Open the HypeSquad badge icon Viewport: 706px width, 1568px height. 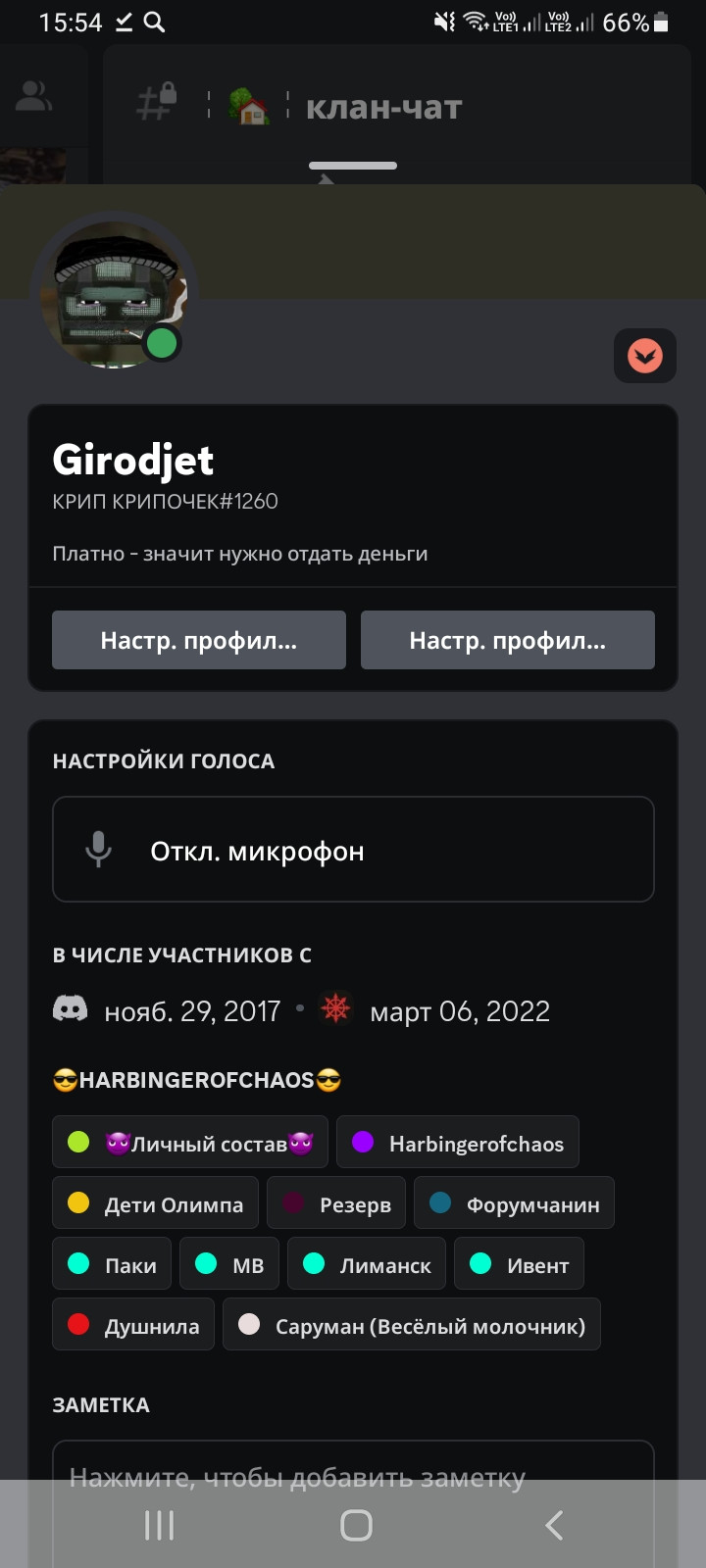pos(644,355)
